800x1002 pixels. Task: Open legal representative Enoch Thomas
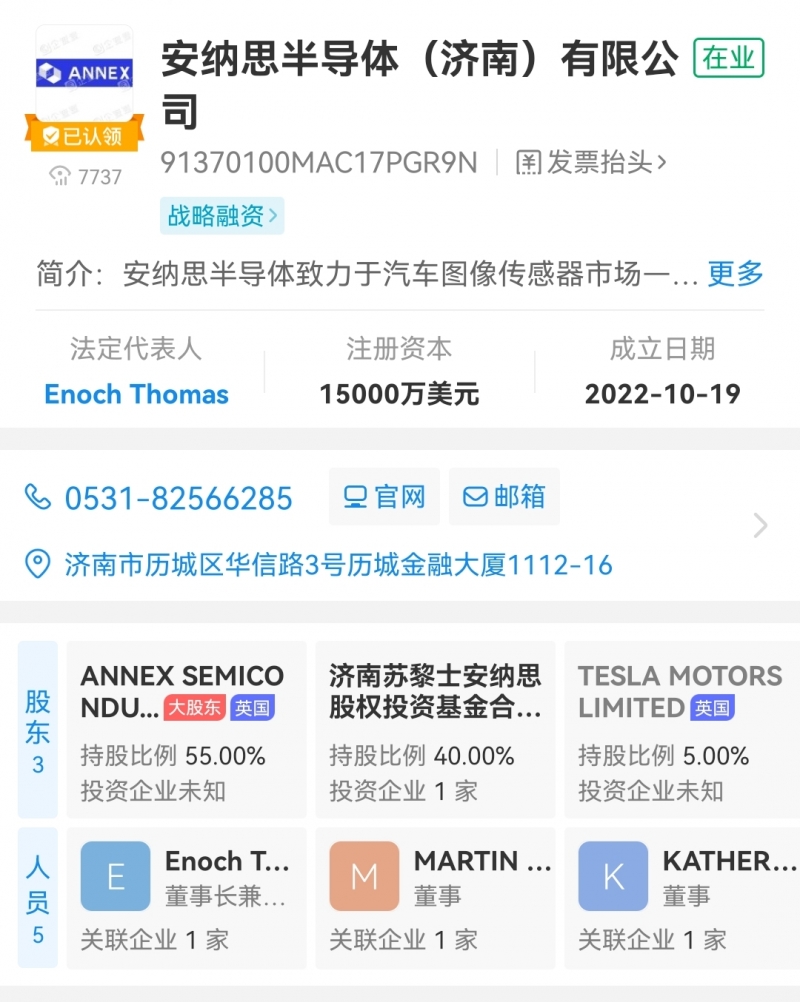(137, 394)
